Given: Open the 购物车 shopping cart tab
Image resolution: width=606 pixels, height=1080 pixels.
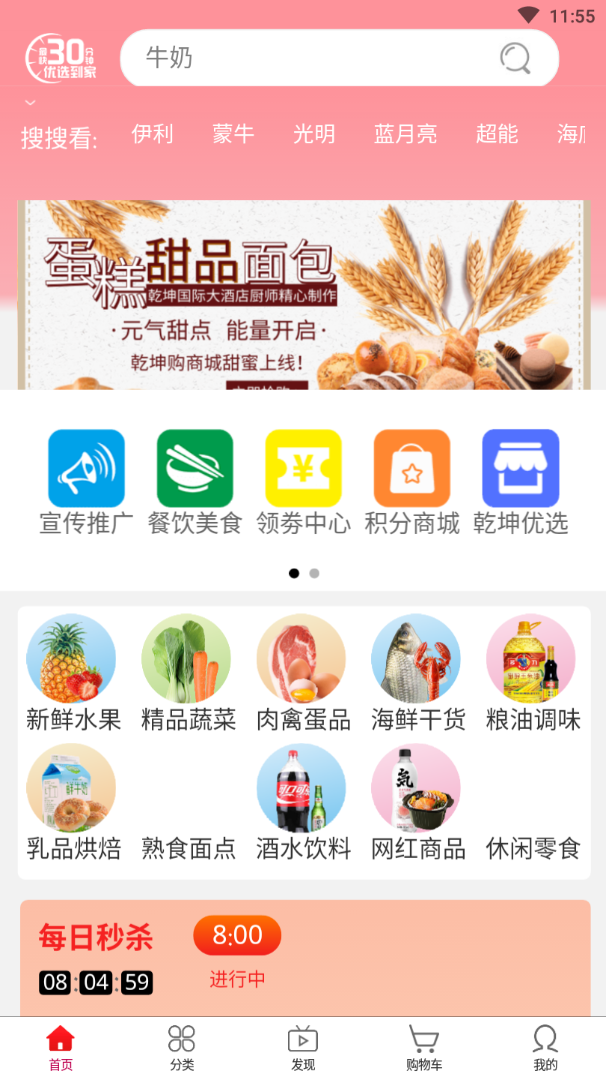Looking at the screenshot, I should point(424,1047).
